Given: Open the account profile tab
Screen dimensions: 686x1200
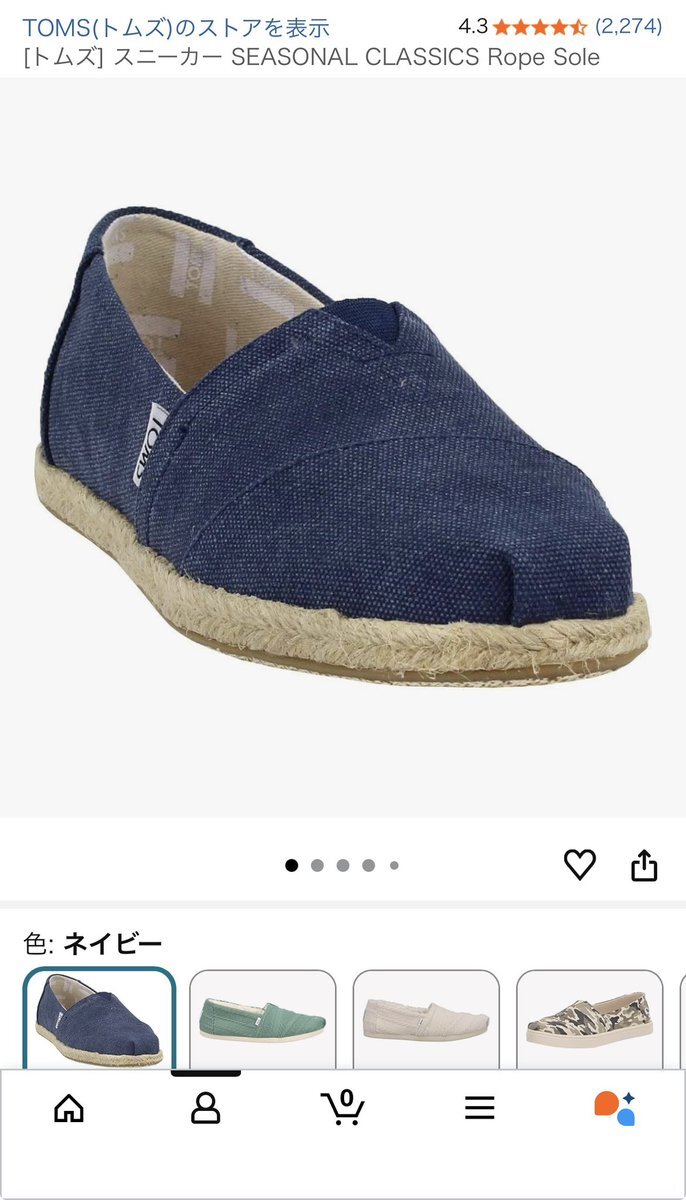Looking at the screenshot, I should pyautogui.click(x=206, y=1108).
